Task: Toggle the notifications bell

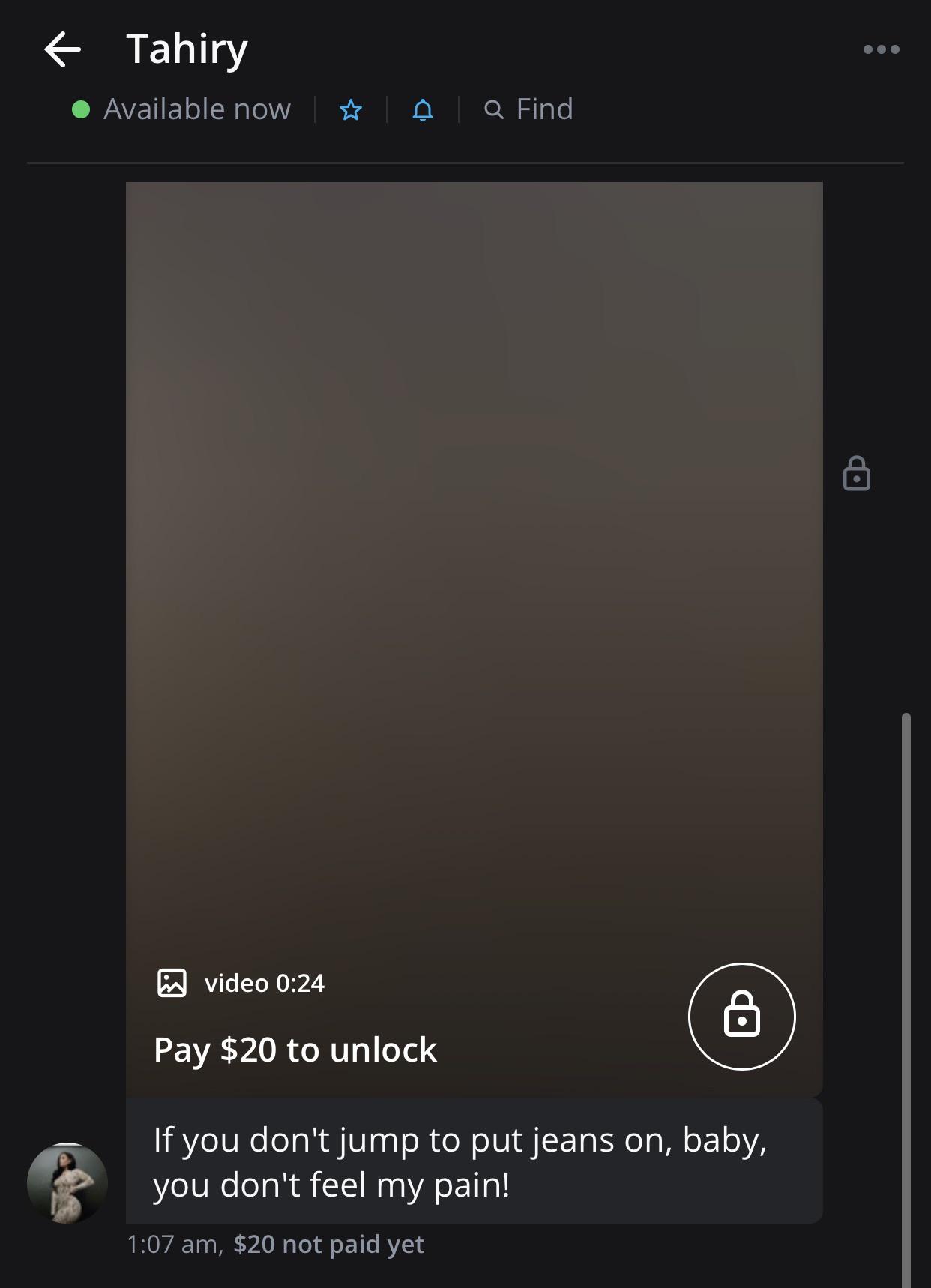Action: coord(423,110)
